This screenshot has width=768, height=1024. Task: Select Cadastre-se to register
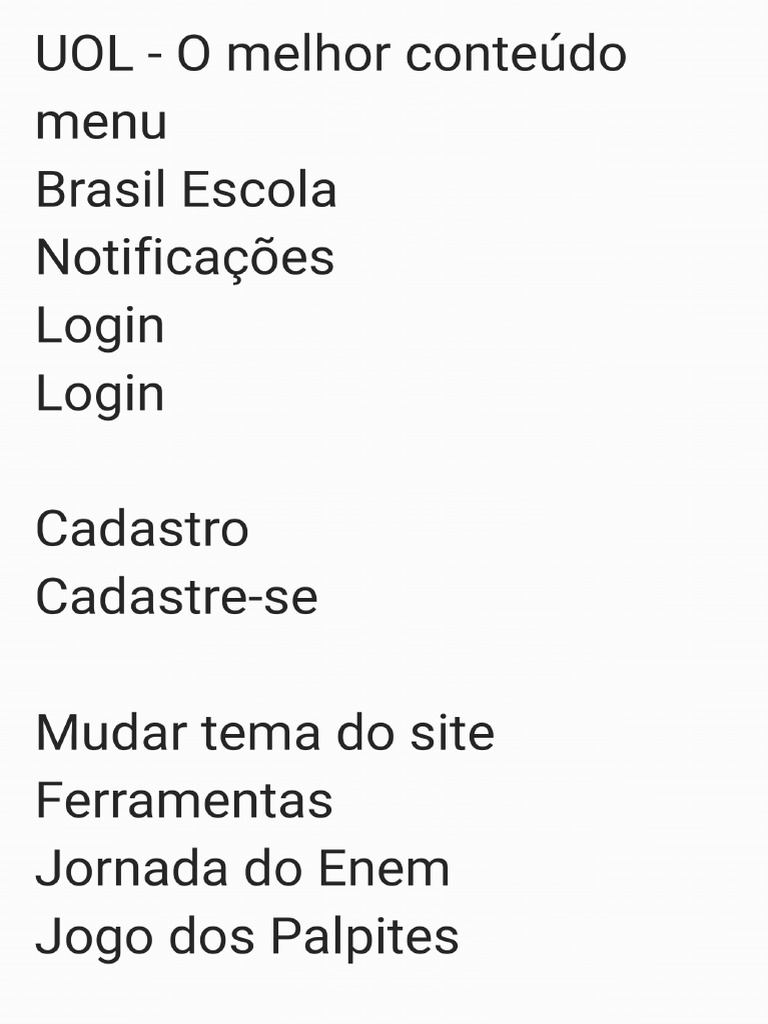[176, 597]
